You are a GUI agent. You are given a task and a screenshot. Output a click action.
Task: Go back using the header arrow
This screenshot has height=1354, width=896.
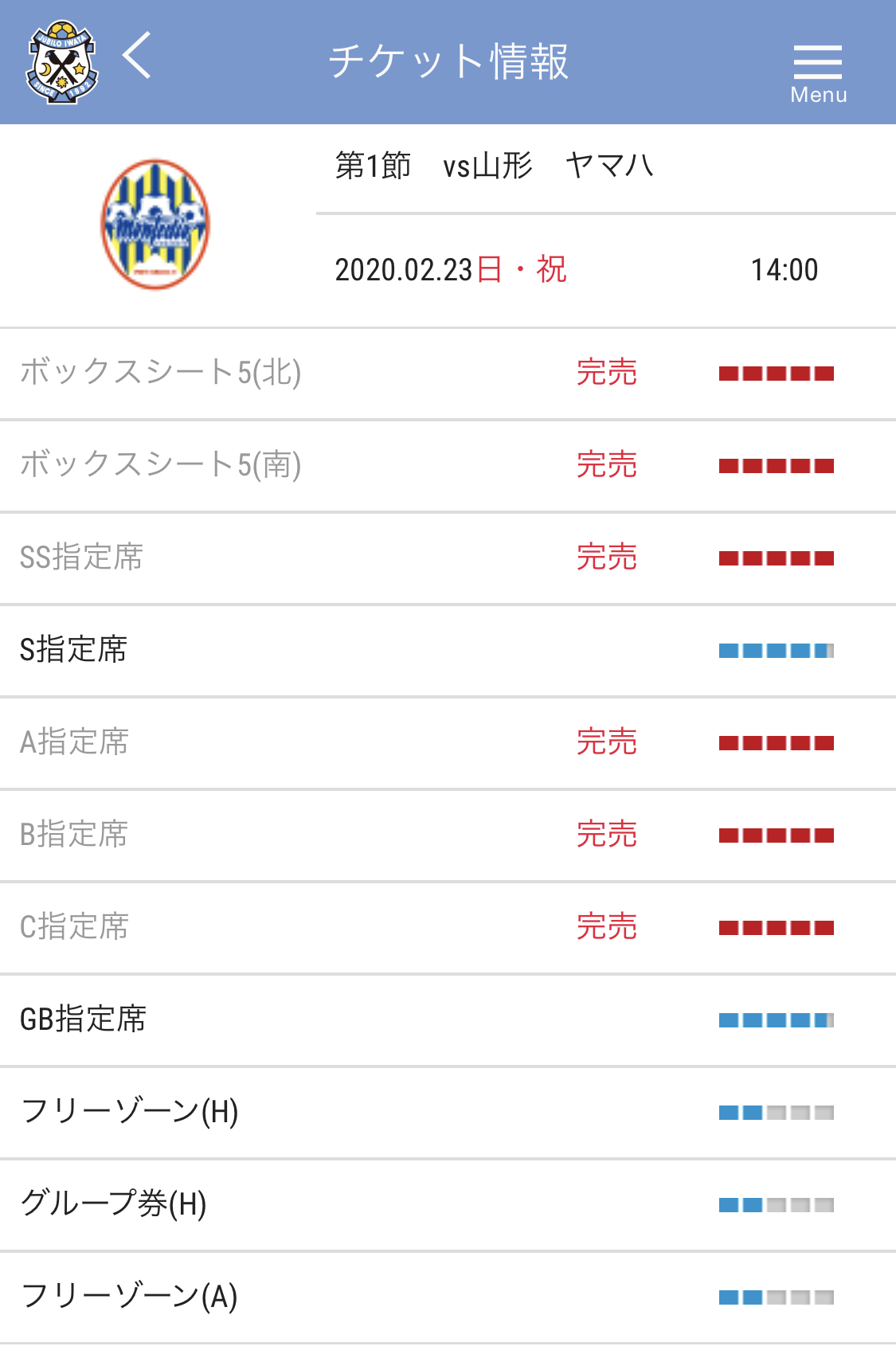(x=137, y=56)
